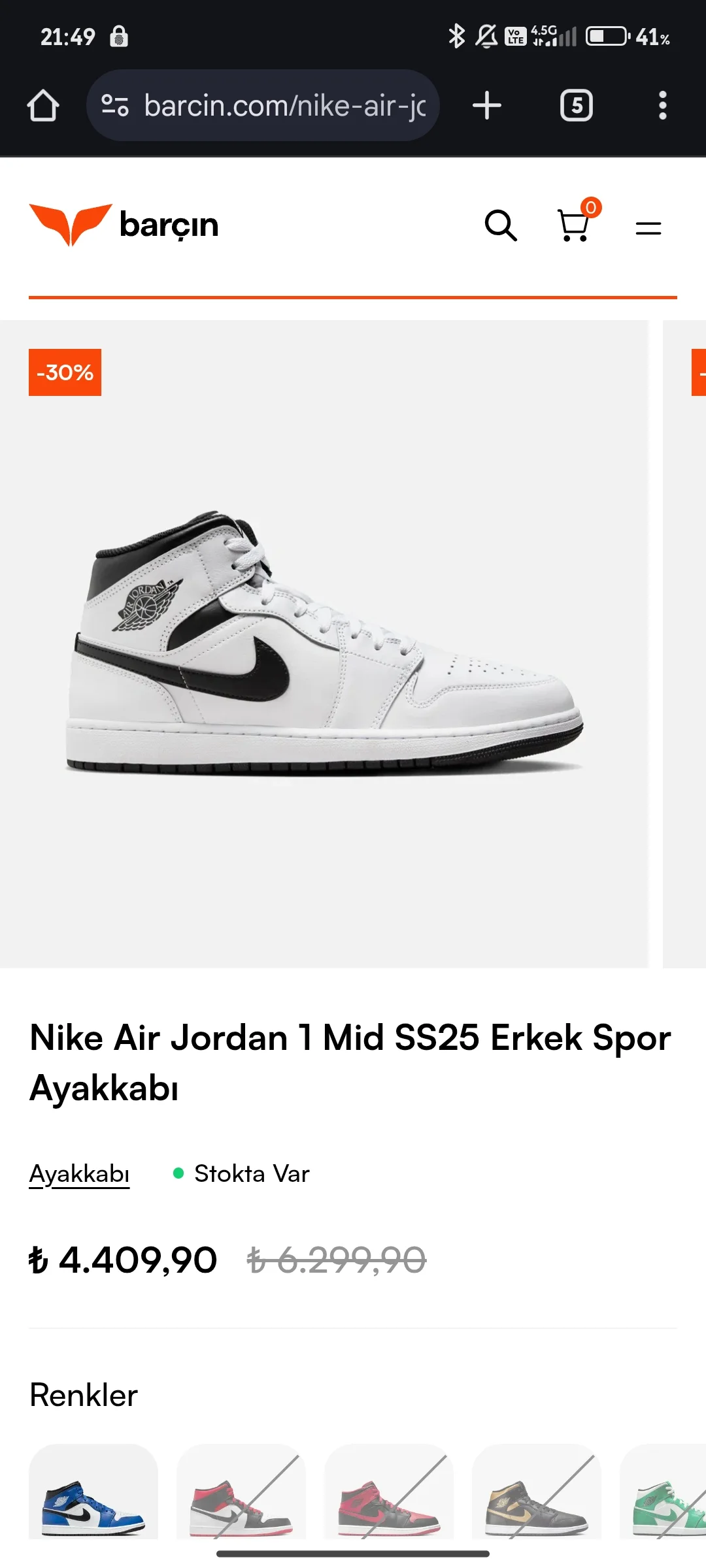706x1568 pixels.
Task: Open the browser overflow menu
Action: coord(662,106)
